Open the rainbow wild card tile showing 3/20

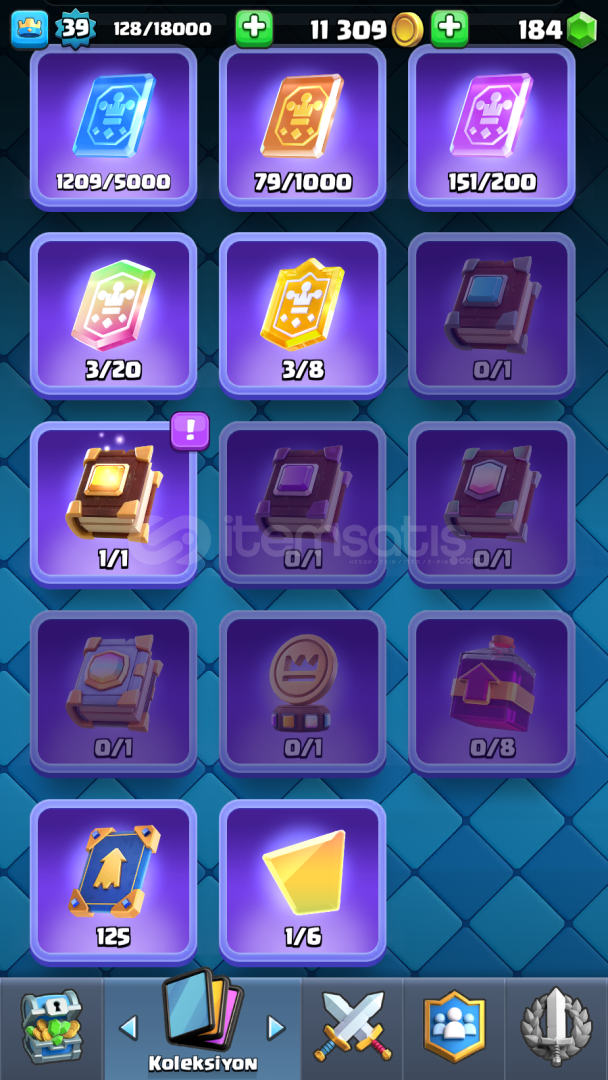pos(114,316)
